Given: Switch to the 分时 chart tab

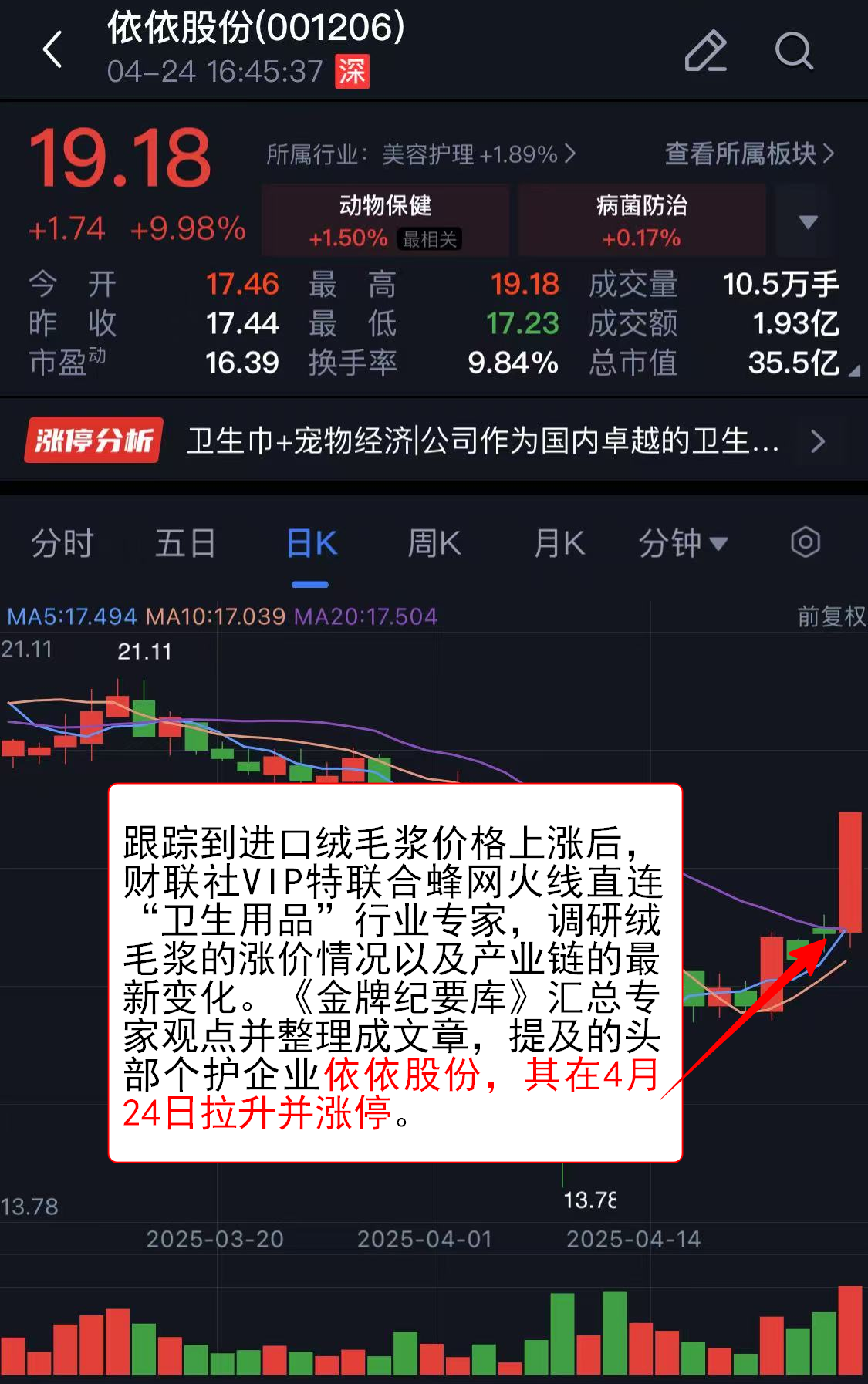Looking at the screenshot, I should point(62,543).
